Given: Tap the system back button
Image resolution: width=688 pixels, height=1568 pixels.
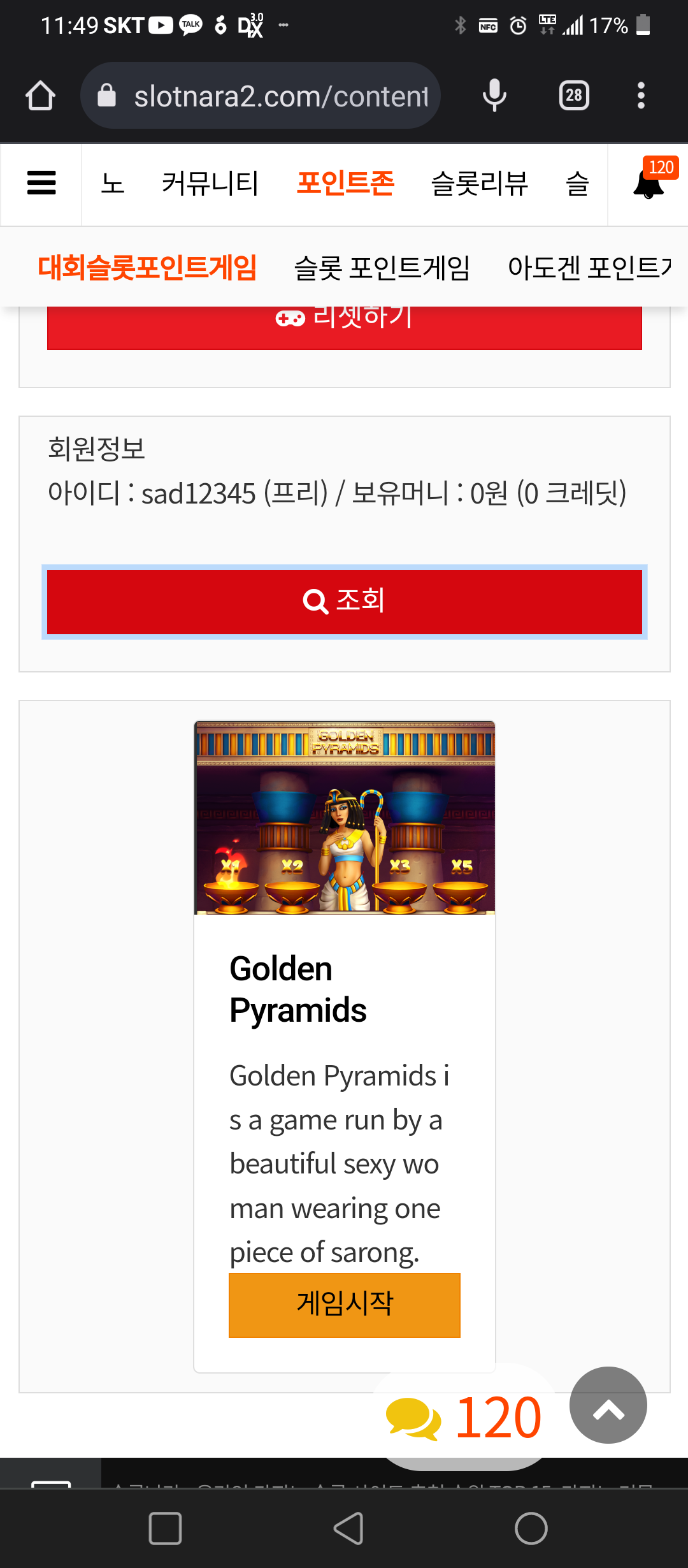Looking at the screenshot, I should 348,1528.
